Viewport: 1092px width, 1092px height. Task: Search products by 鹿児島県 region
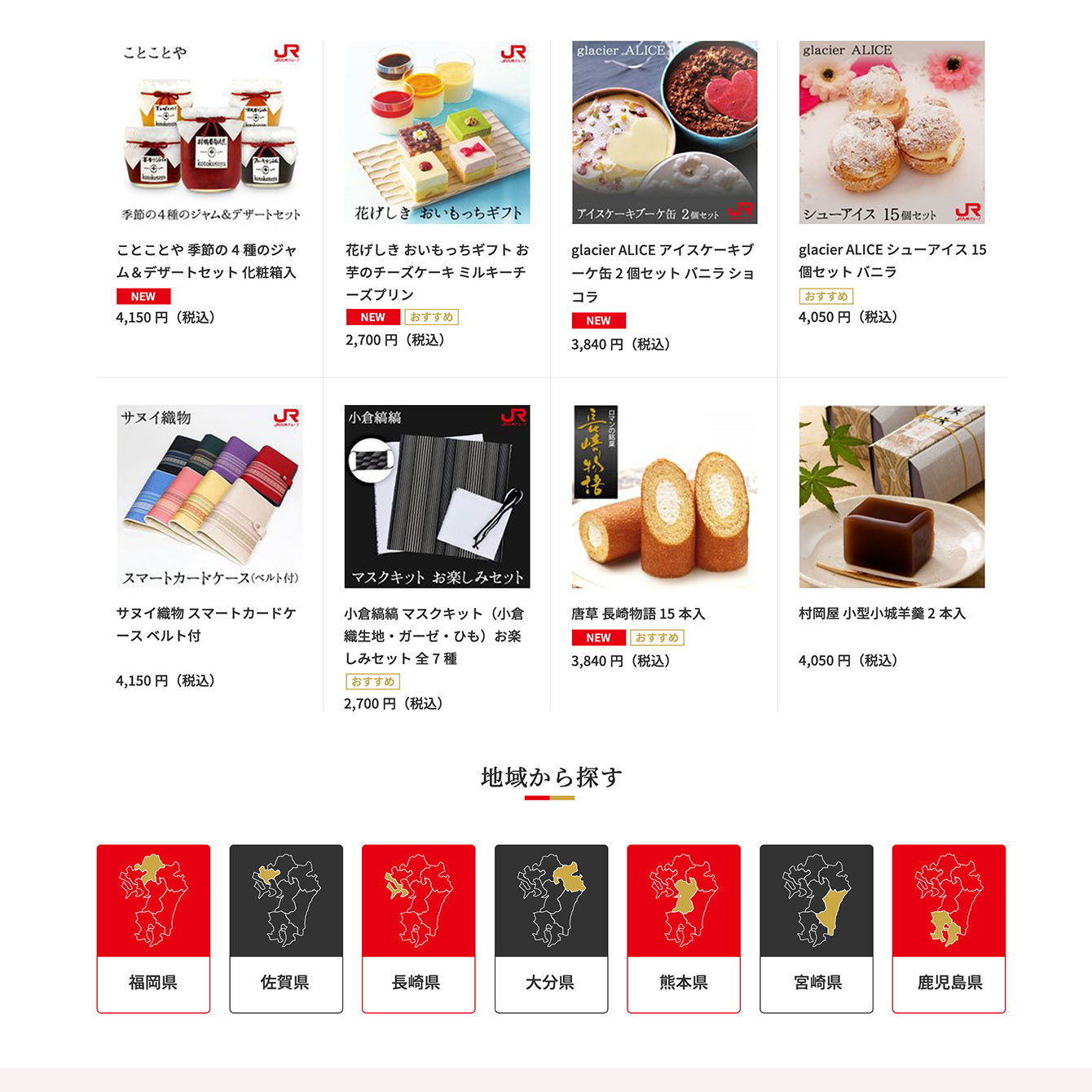pyautogui.click(x=949, y=928)
